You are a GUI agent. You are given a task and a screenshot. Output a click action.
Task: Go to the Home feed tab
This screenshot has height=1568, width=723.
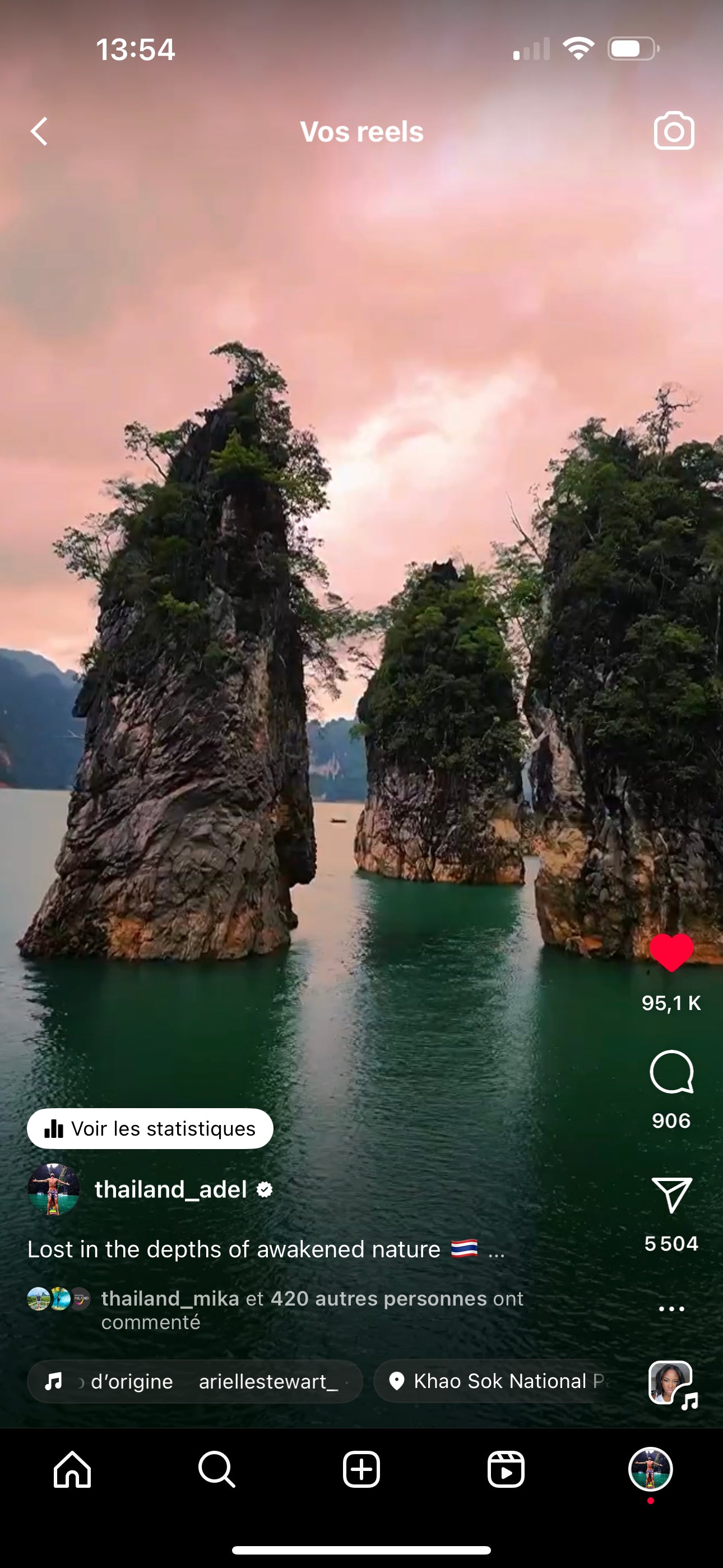pyautogui.click(x=72, y=1469)
